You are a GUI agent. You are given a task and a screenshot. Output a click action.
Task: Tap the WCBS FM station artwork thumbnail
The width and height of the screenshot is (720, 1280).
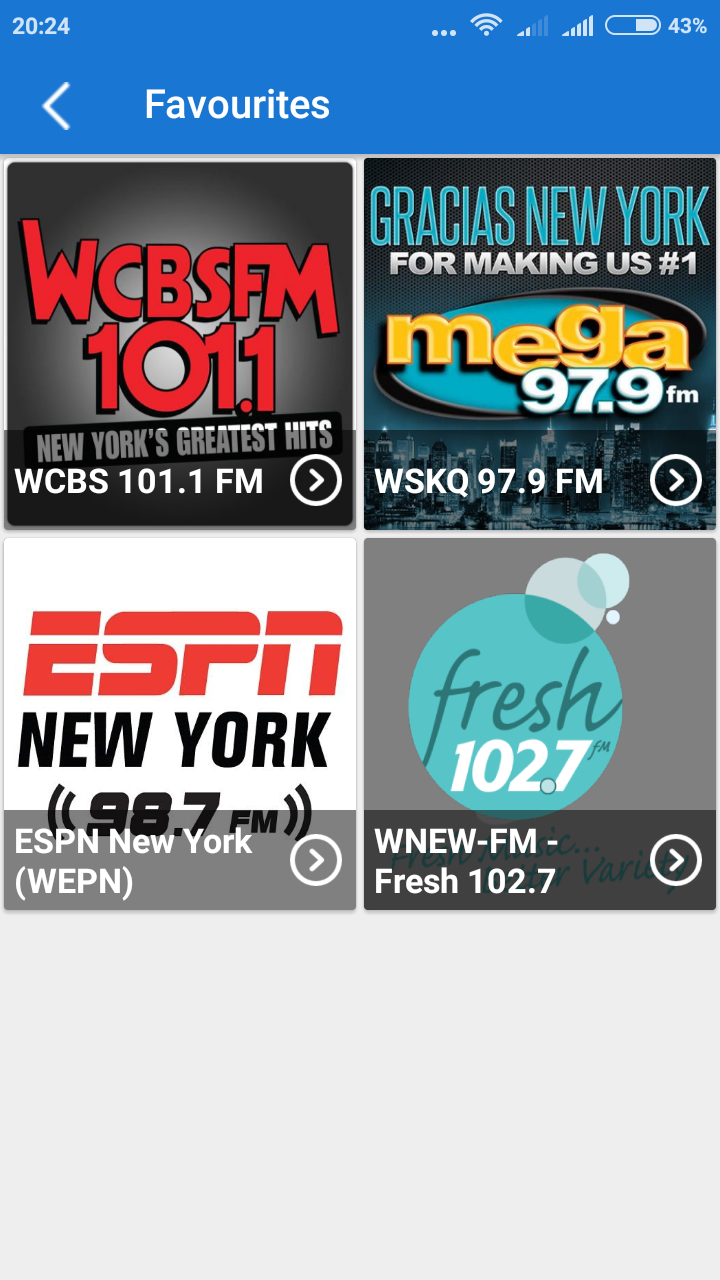pyautogui.click(x=180, y=320)
